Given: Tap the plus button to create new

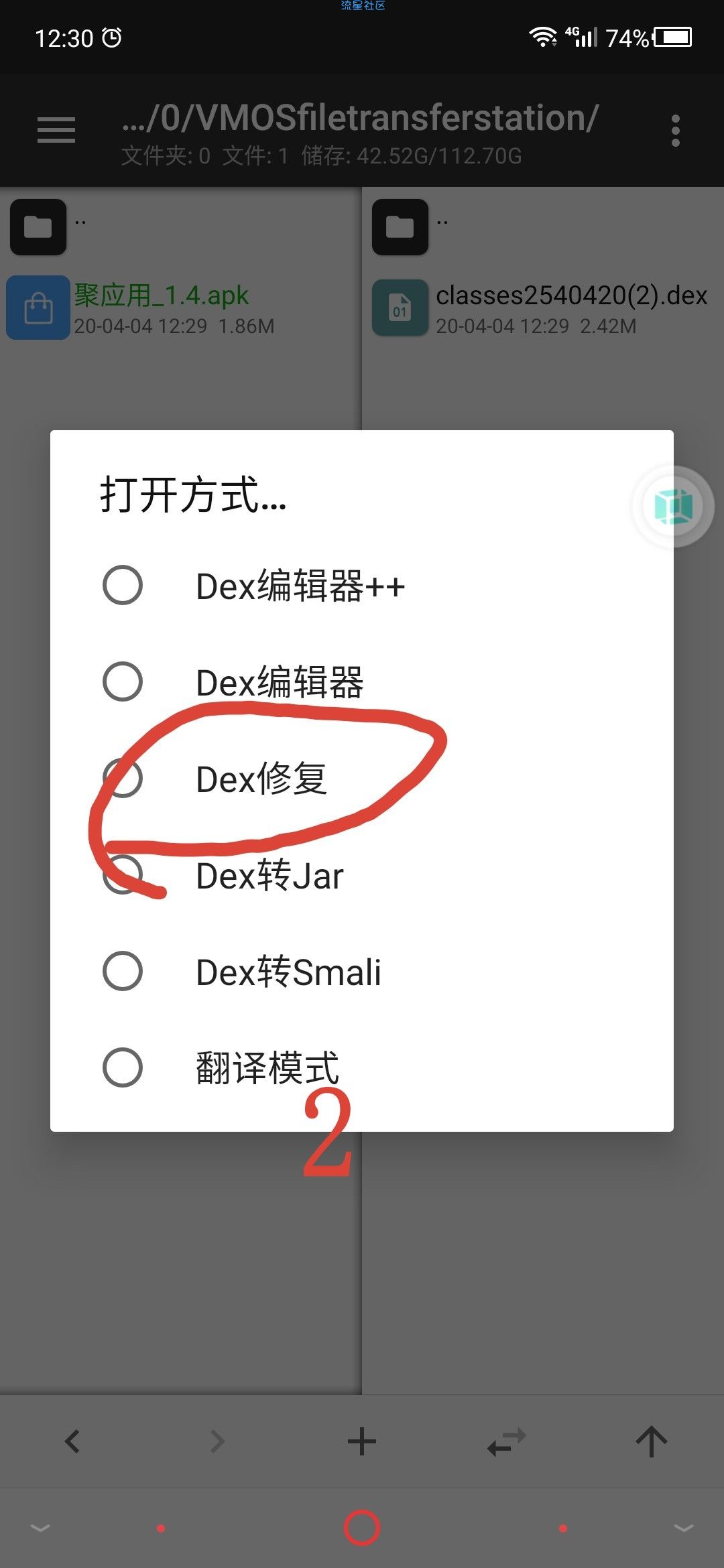Looking at the screenshot, I should click(x=362, y=1441).
